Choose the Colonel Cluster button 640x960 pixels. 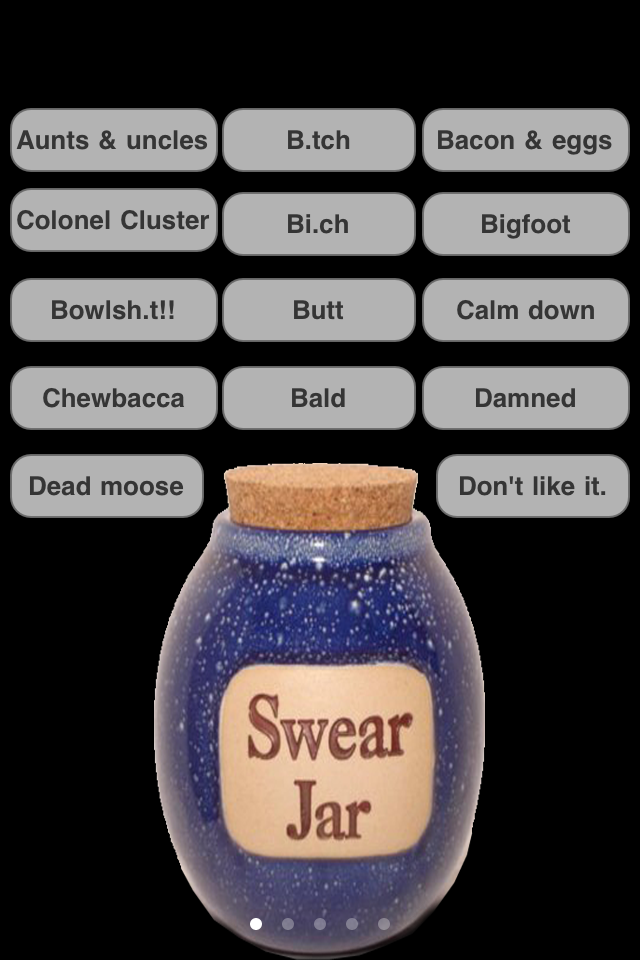tap(113, 220)
